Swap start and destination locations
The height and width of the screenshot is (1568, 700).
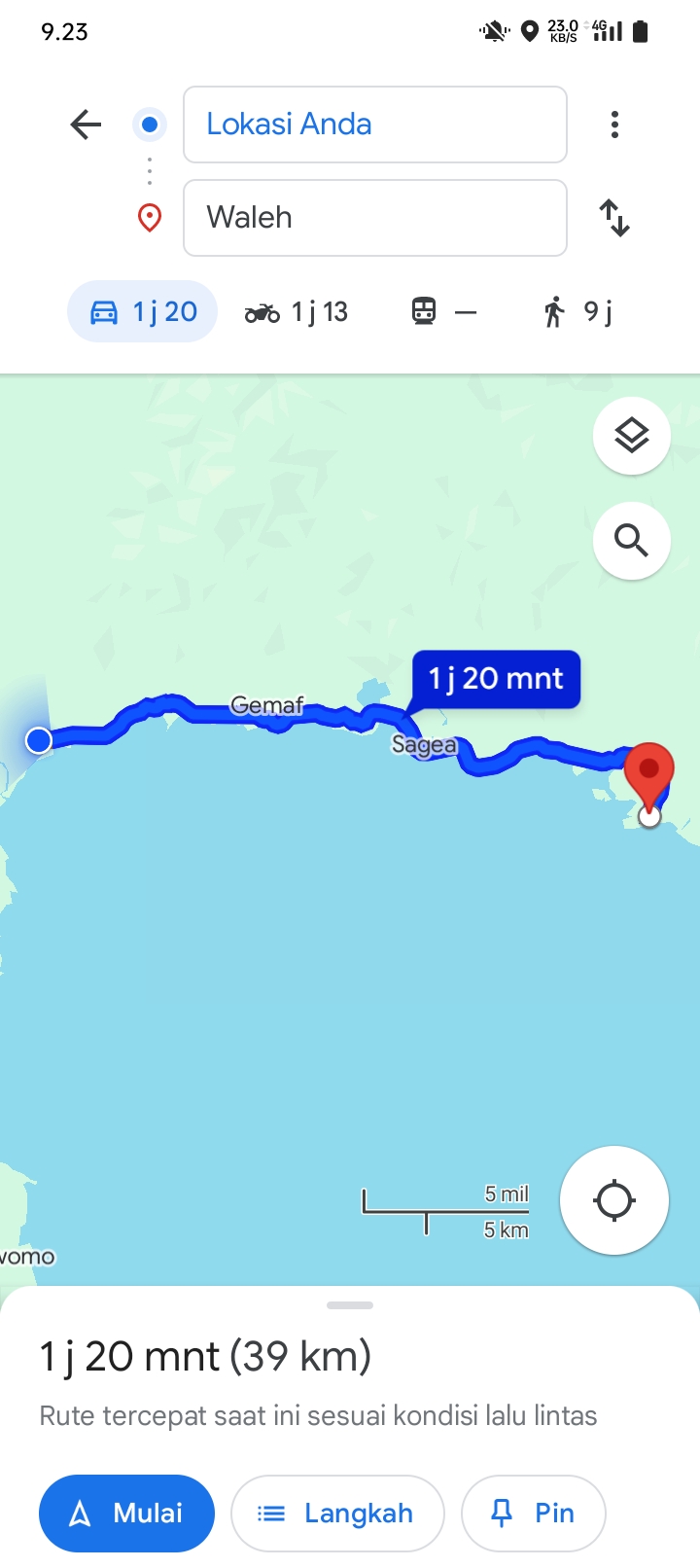pyautogui.click(x=614, y=218)
